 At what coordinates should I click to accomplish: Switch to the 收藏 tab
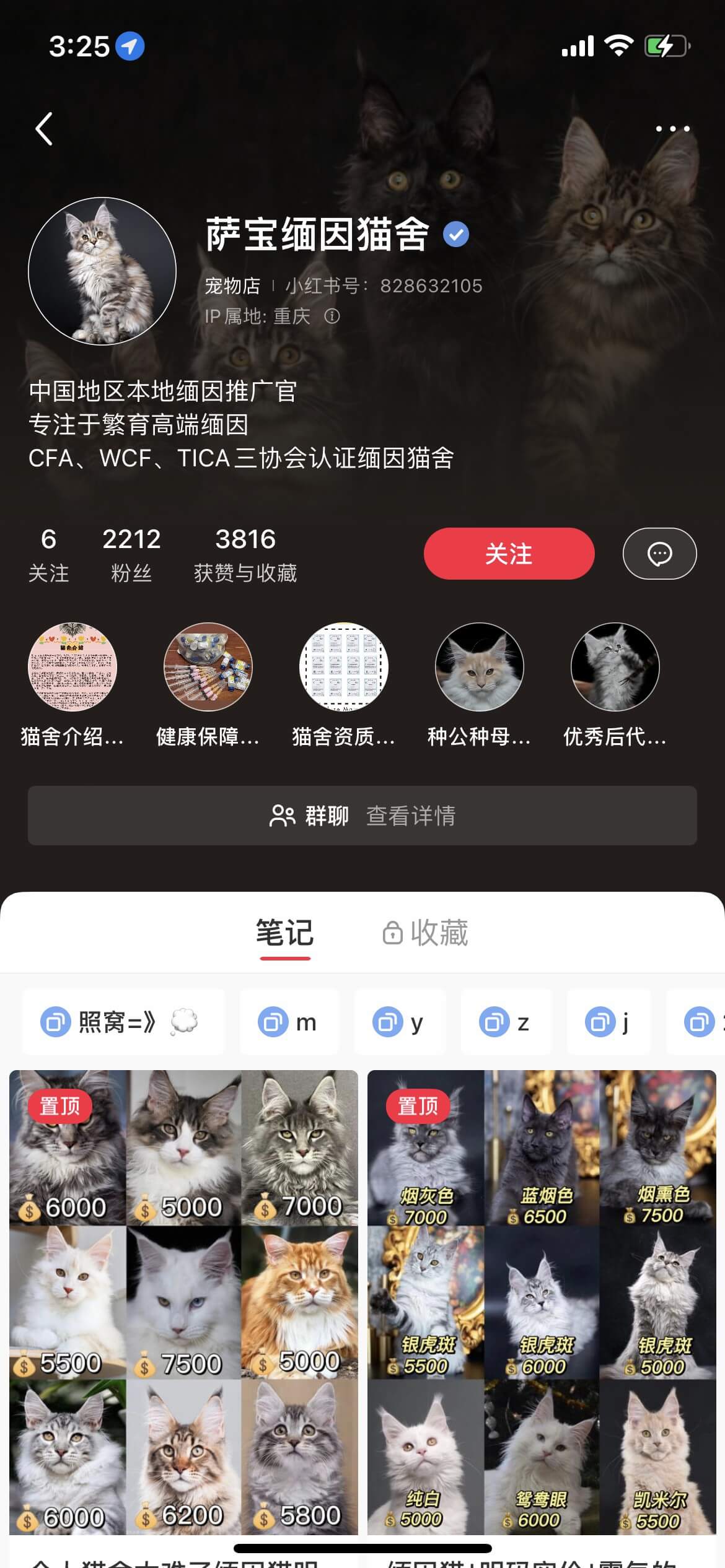tap(426, 933)
